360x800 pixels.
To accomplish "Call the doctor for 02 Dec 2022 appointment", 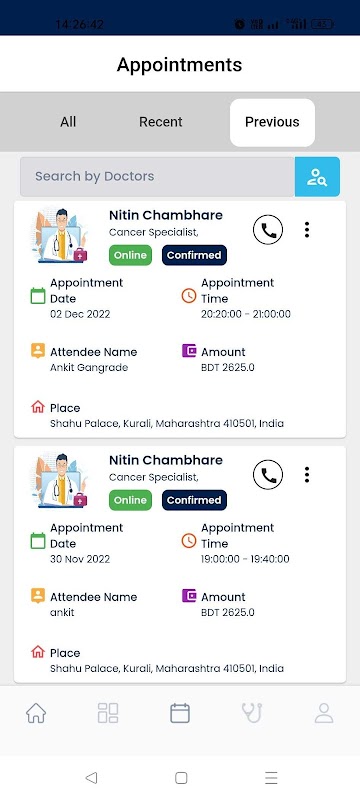I will tap(268, 230).
